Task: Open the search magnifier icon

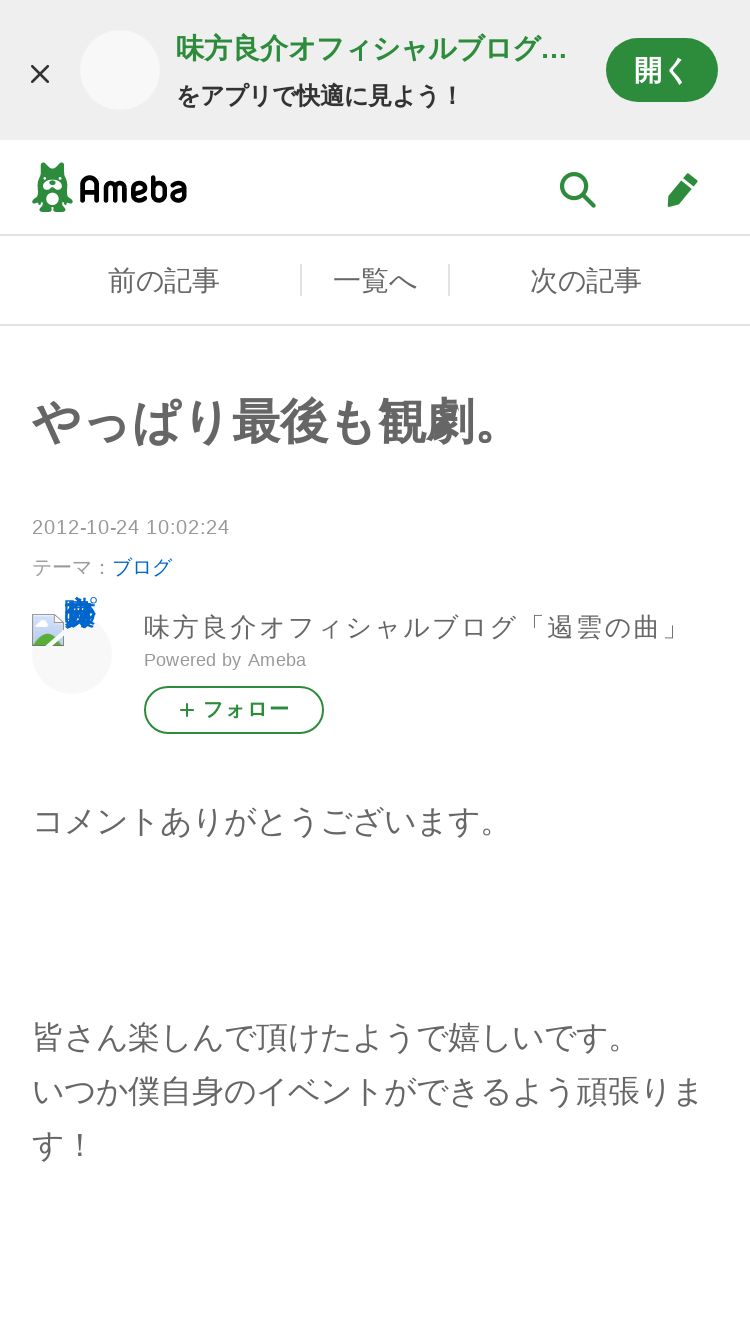Action: click(x=577, y=189)
